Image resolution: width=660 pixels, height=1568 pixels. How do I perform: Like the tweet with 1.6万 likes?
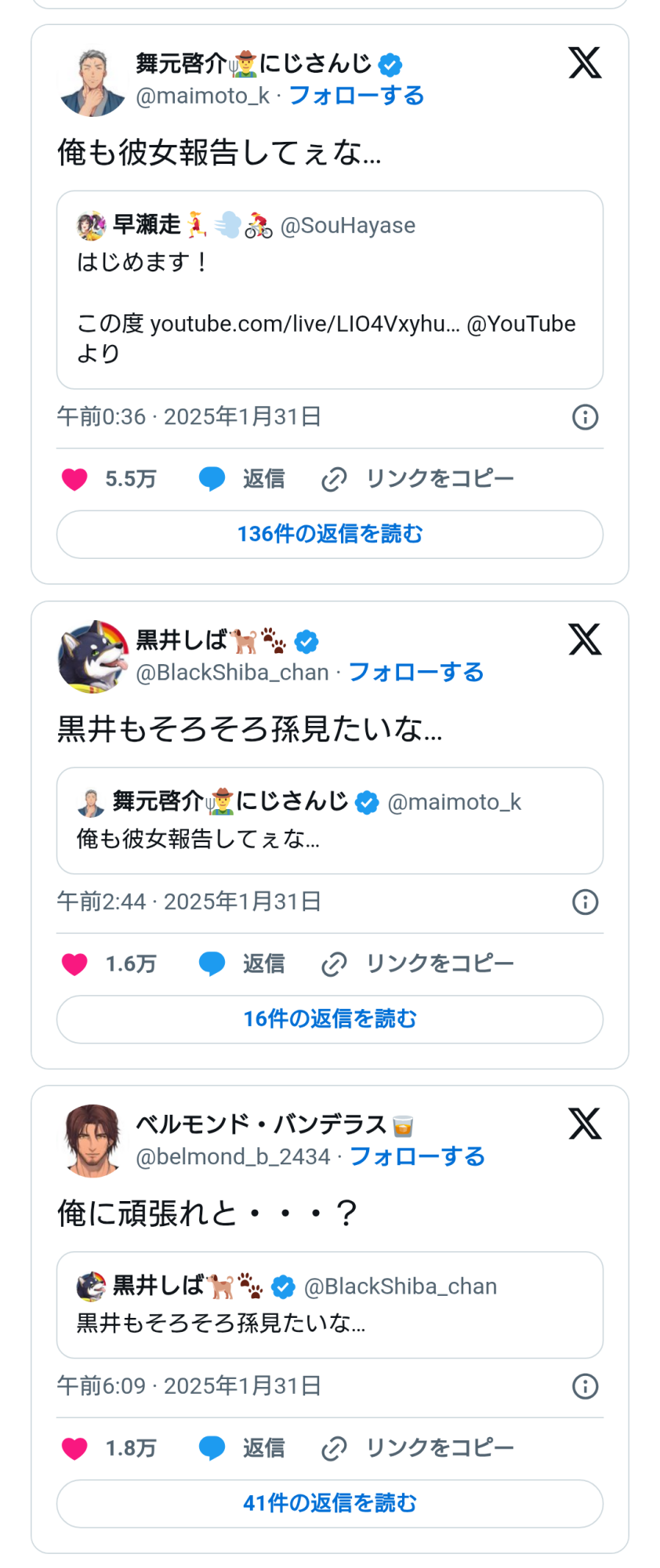pyautogui.click(x=75, y=964)
